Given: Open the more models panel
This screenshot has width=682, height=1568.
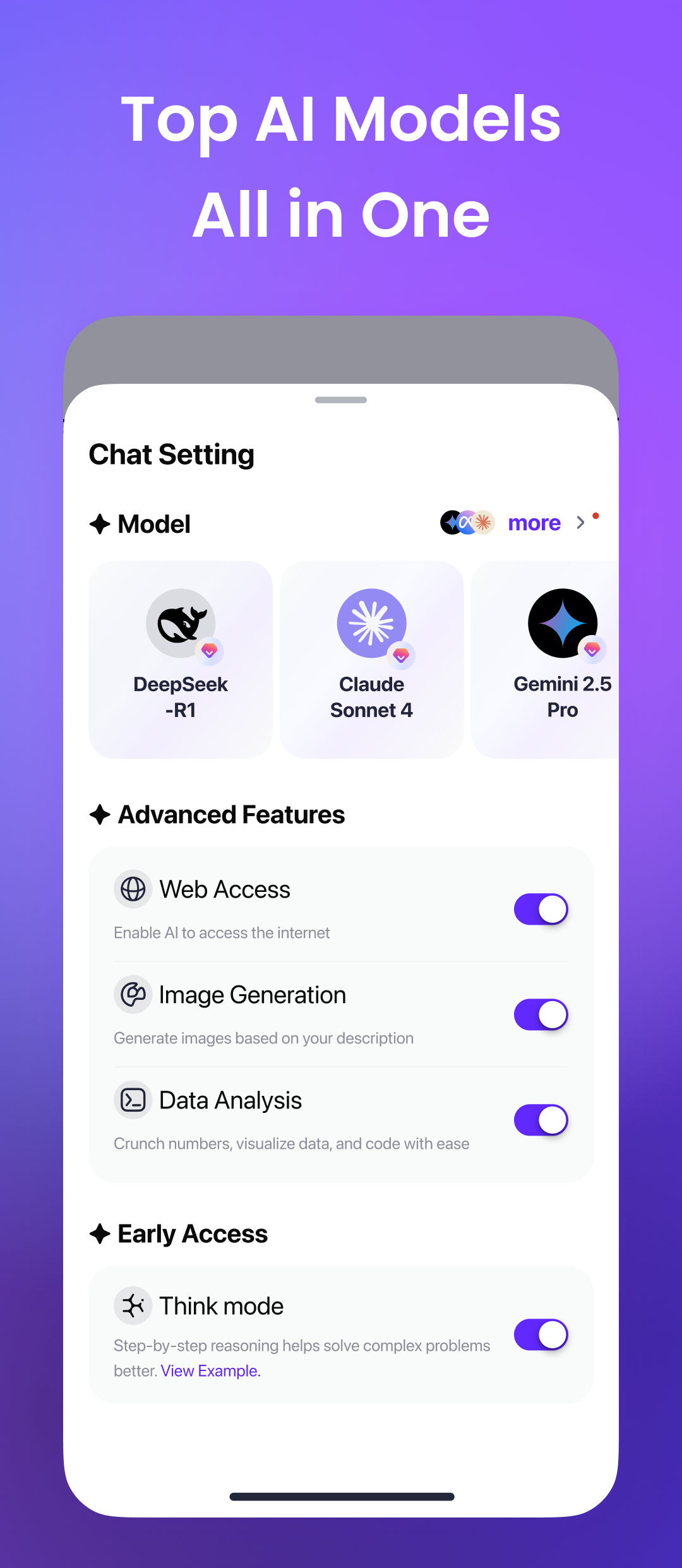Looking at the screenshot, I should 534,523.
